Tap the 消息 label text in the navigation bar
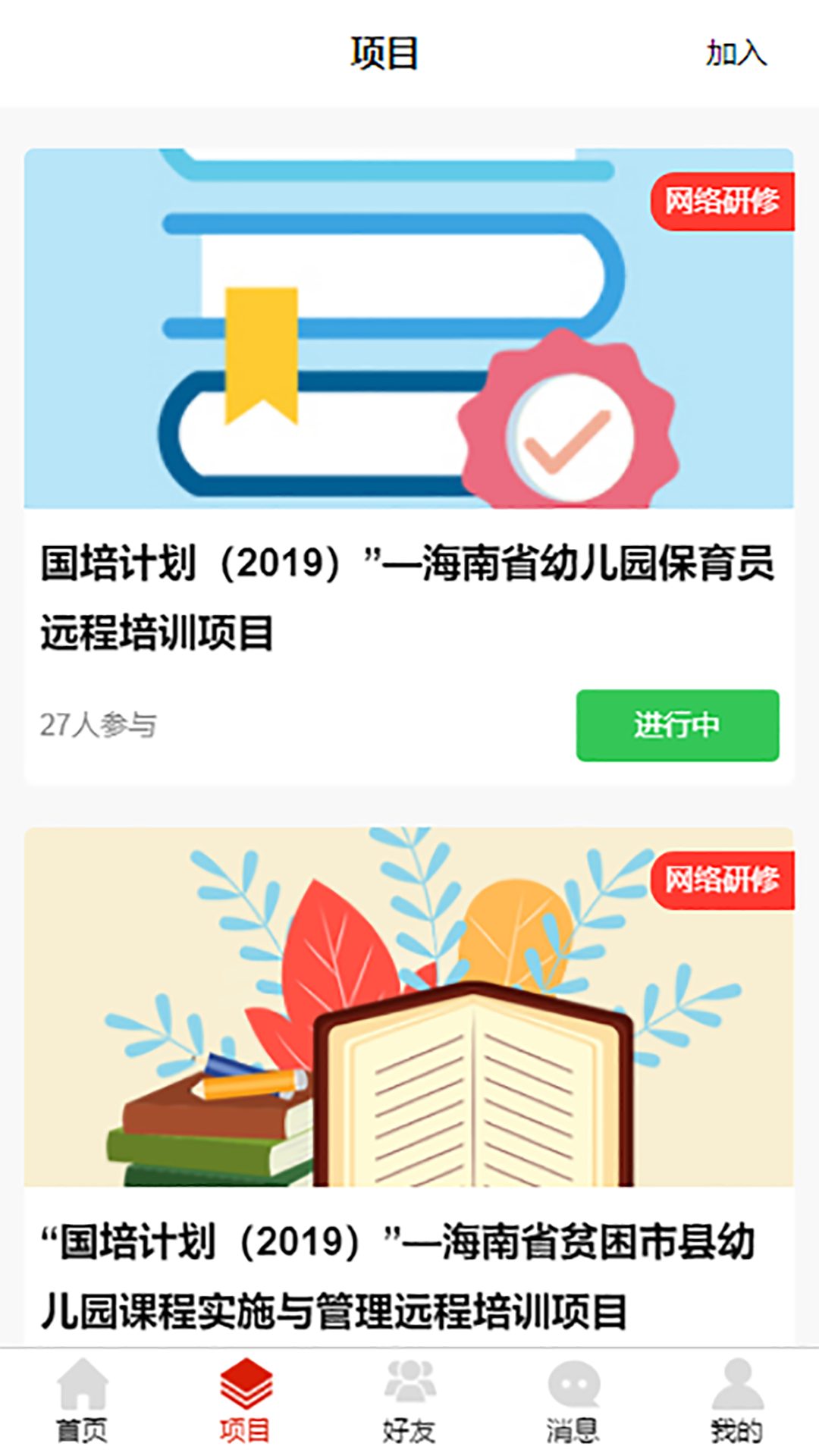 (574, 1430)
